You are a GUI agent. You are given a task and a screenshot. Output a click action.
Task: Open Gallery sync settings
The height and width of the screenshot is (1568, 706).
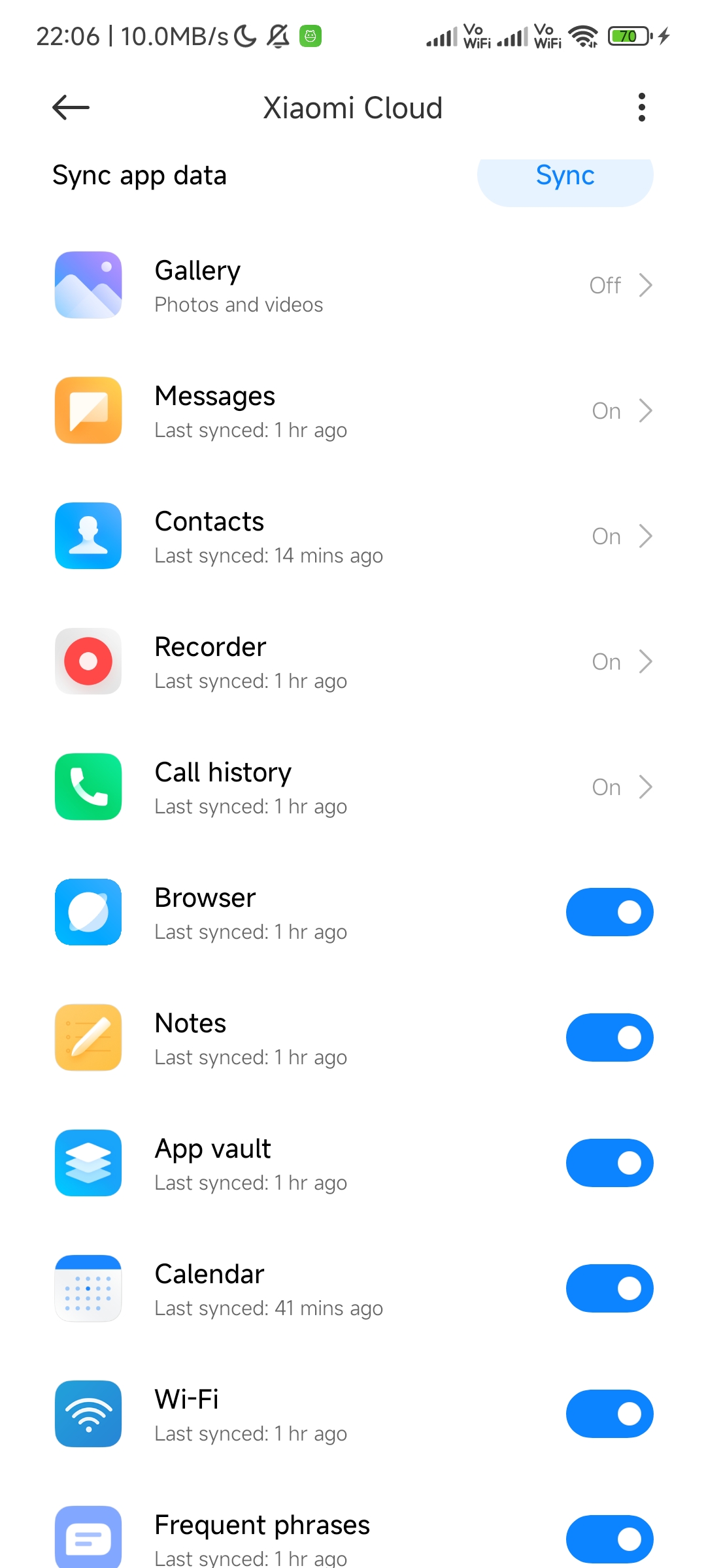point(353,286)
